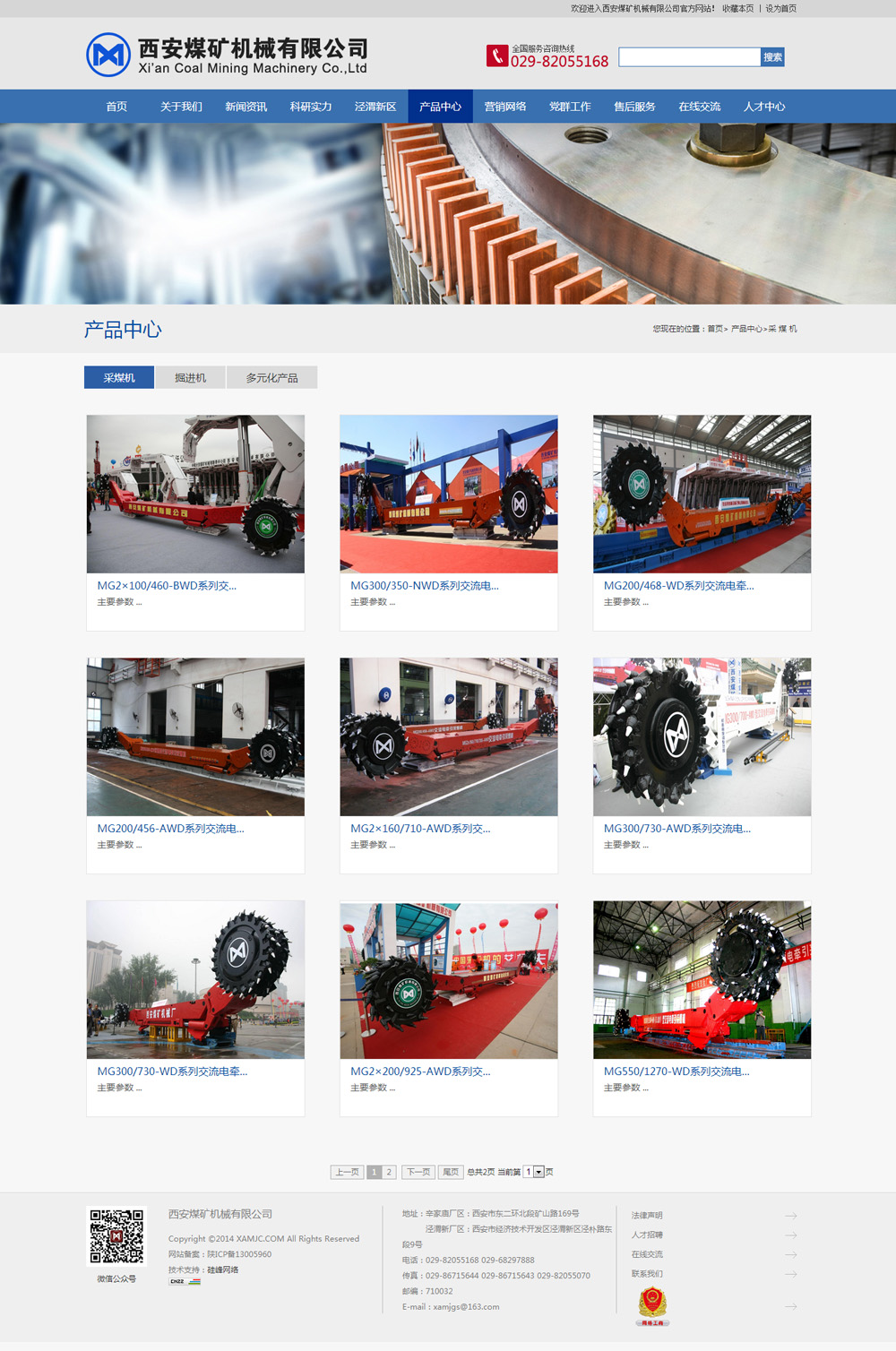Switch to the 掘进机 category tab
This screenshot has width=896, height=1351.
point(190,378)
